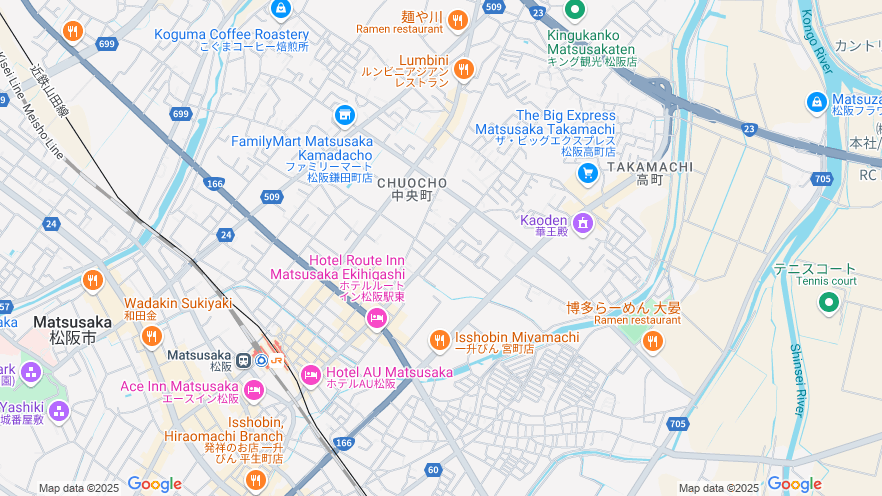Open the Hotel Route Inn Matsusaka Ekihigashi marker
882x496 pixels.
pyautogui.click(x=377, y=319)
